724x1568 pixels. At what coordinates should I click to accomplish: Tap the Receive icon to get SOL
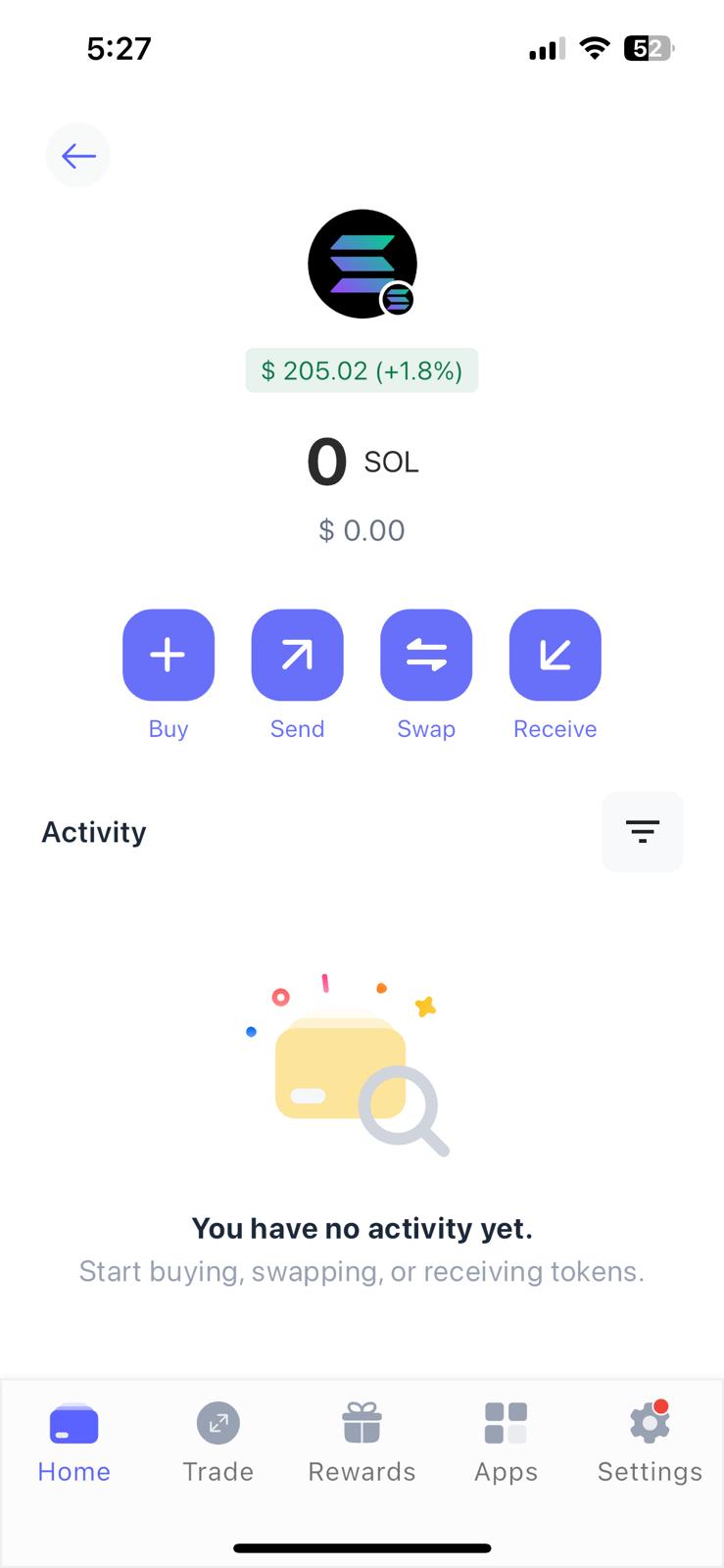coord(555,655)
